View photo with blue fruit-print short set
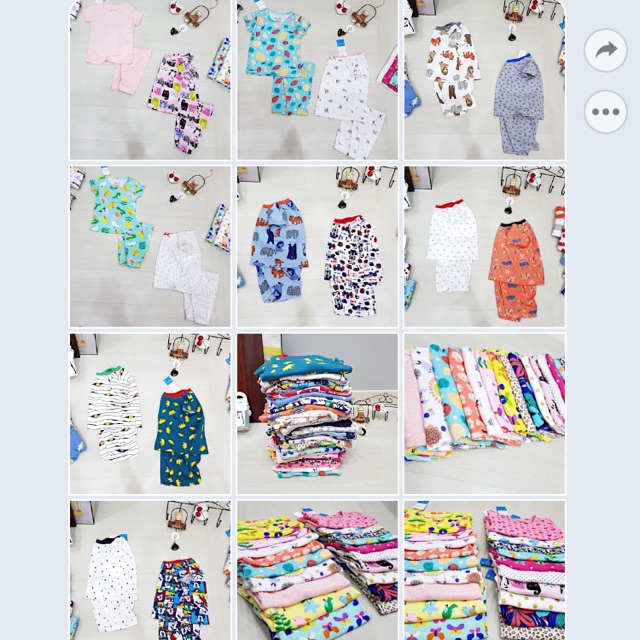The width and height of the screenshot is (640, 640). (317, 79)
